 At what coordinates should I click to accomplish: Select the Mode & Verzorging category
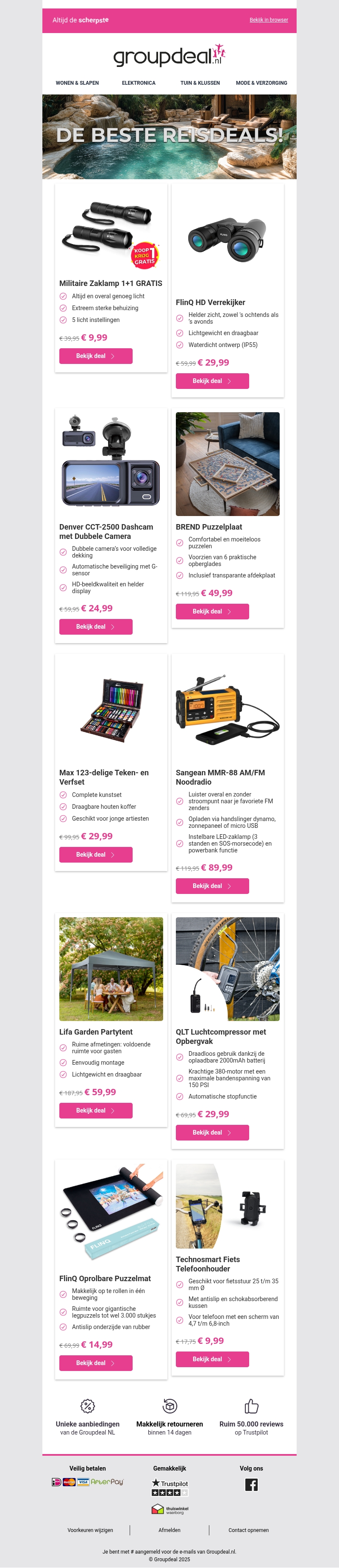tap(261, 83)
